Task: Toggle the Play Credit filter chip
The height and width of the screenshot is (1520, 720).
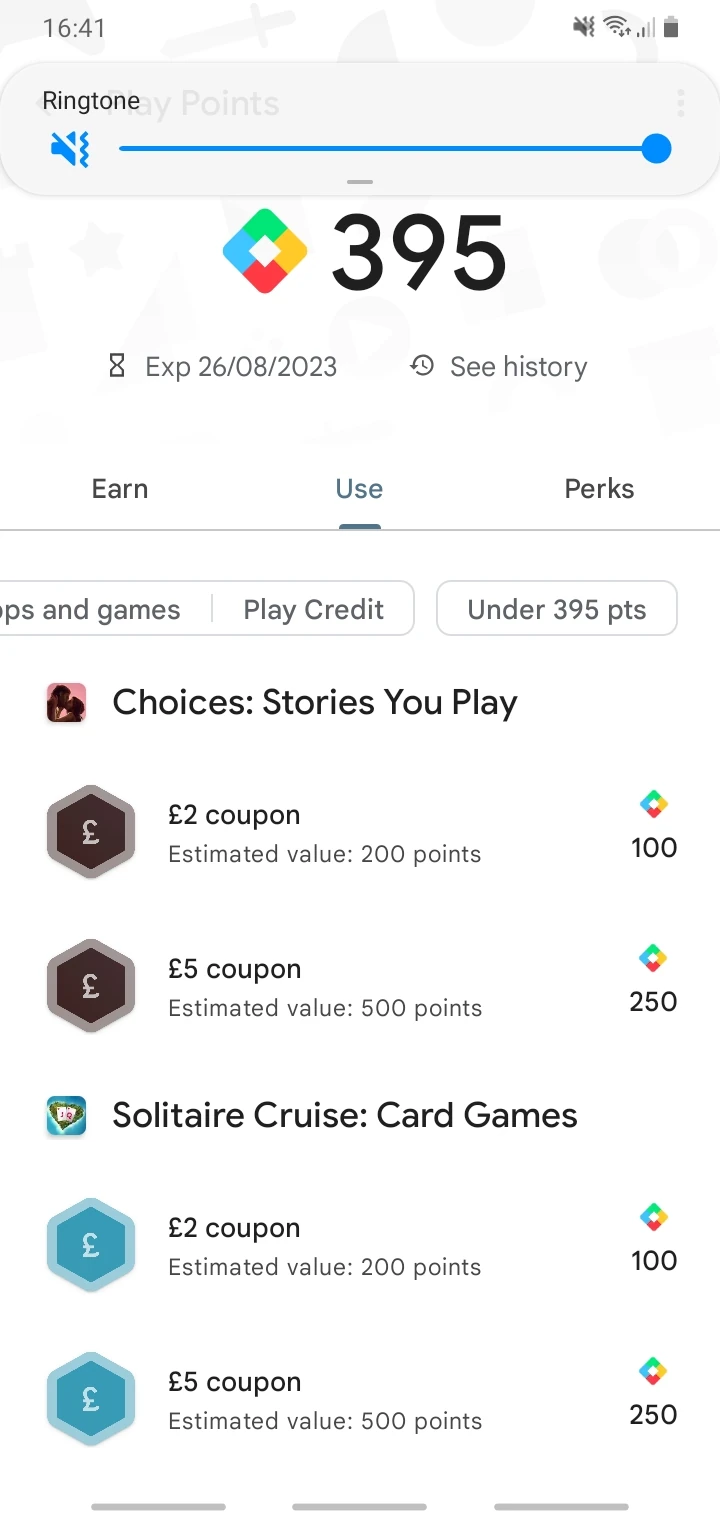Action: point(313,608)
